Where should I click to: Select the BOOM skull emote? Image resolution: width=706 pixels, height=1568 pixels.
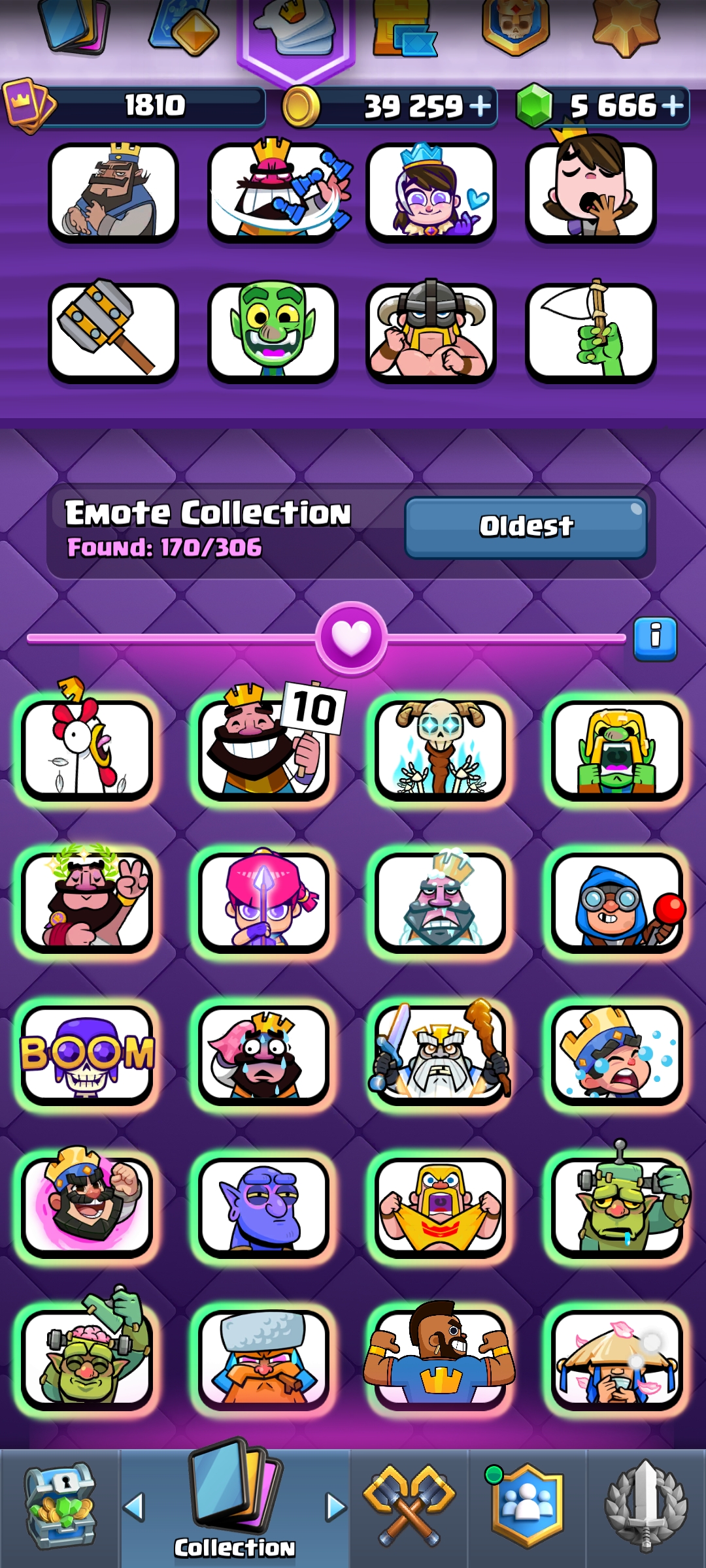click(x=87, y=1055)
